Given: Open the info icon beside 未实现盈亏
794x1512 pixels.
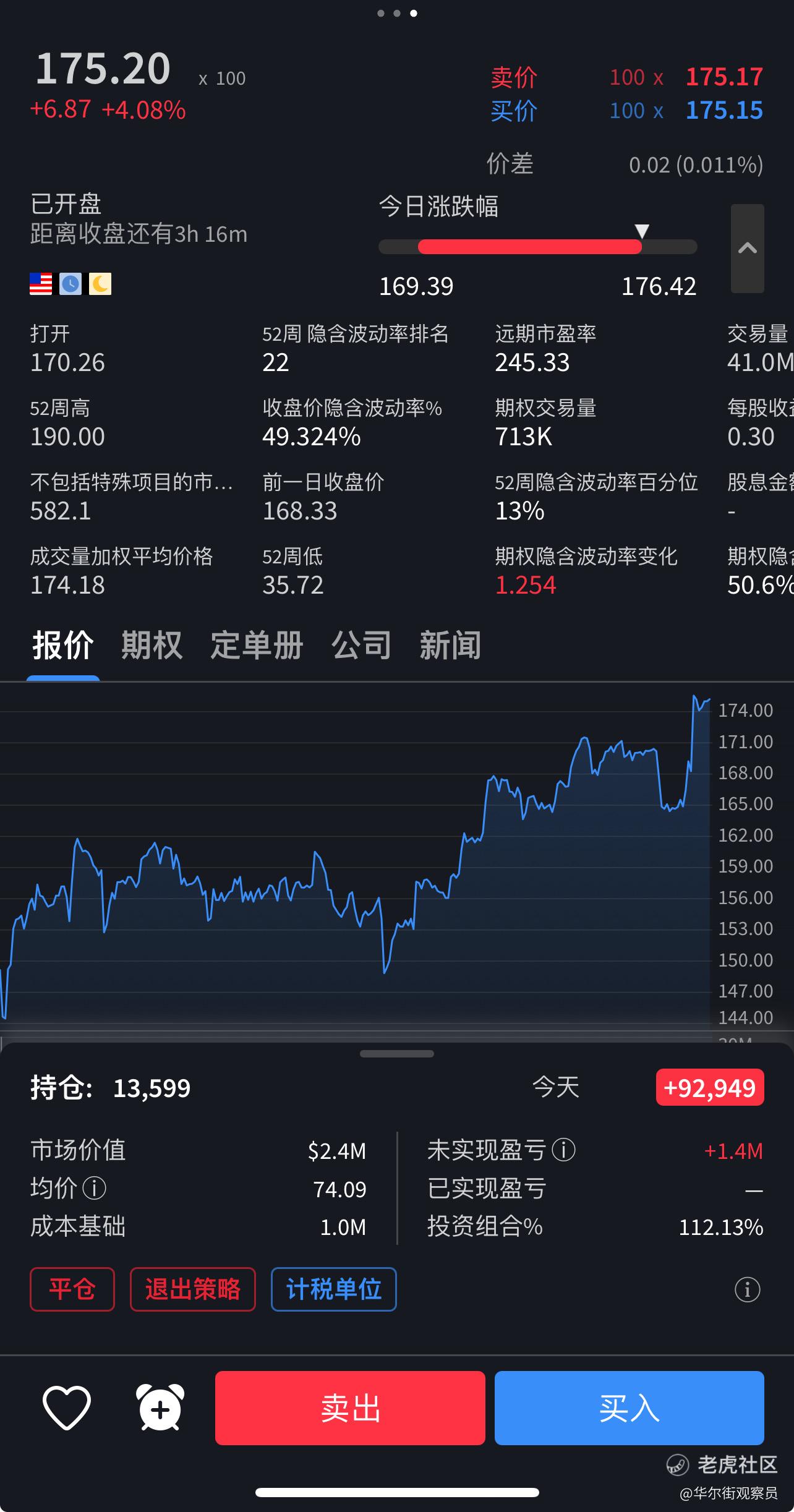Looking at the screenshot, I should [563, 1150].
